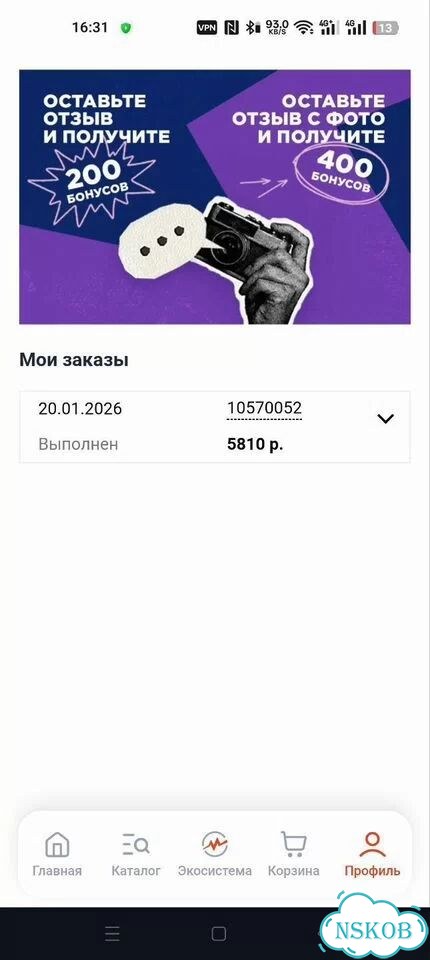Expand the 20.01.2026 order details chevron
This screenshot has height=960, width=430.
385,419
